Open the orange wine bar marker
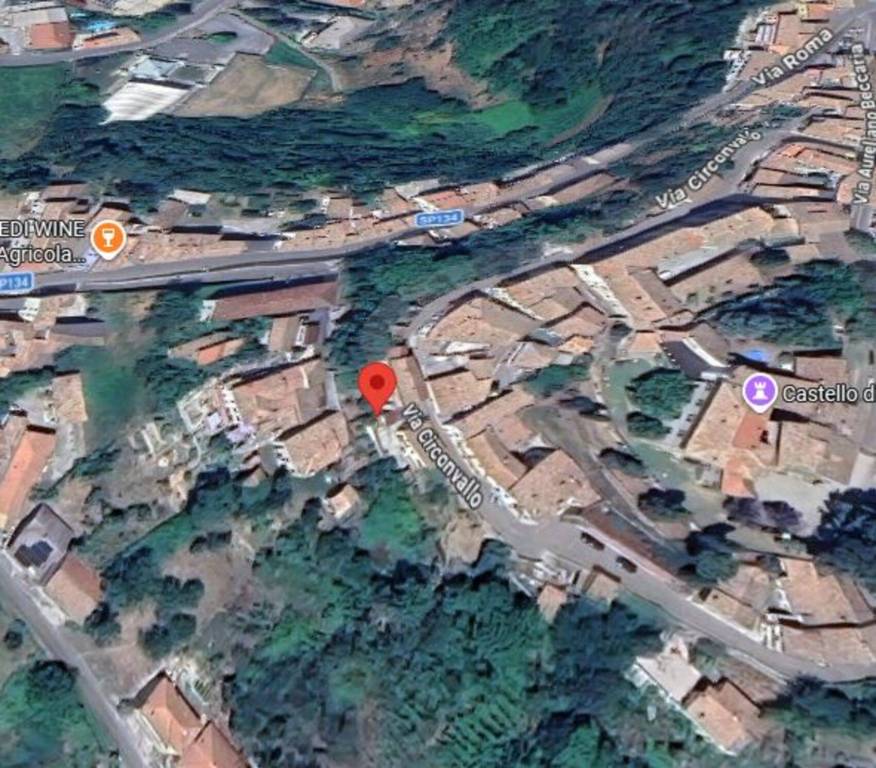Viewport: 876px width, 768px height. coord(108,238)
